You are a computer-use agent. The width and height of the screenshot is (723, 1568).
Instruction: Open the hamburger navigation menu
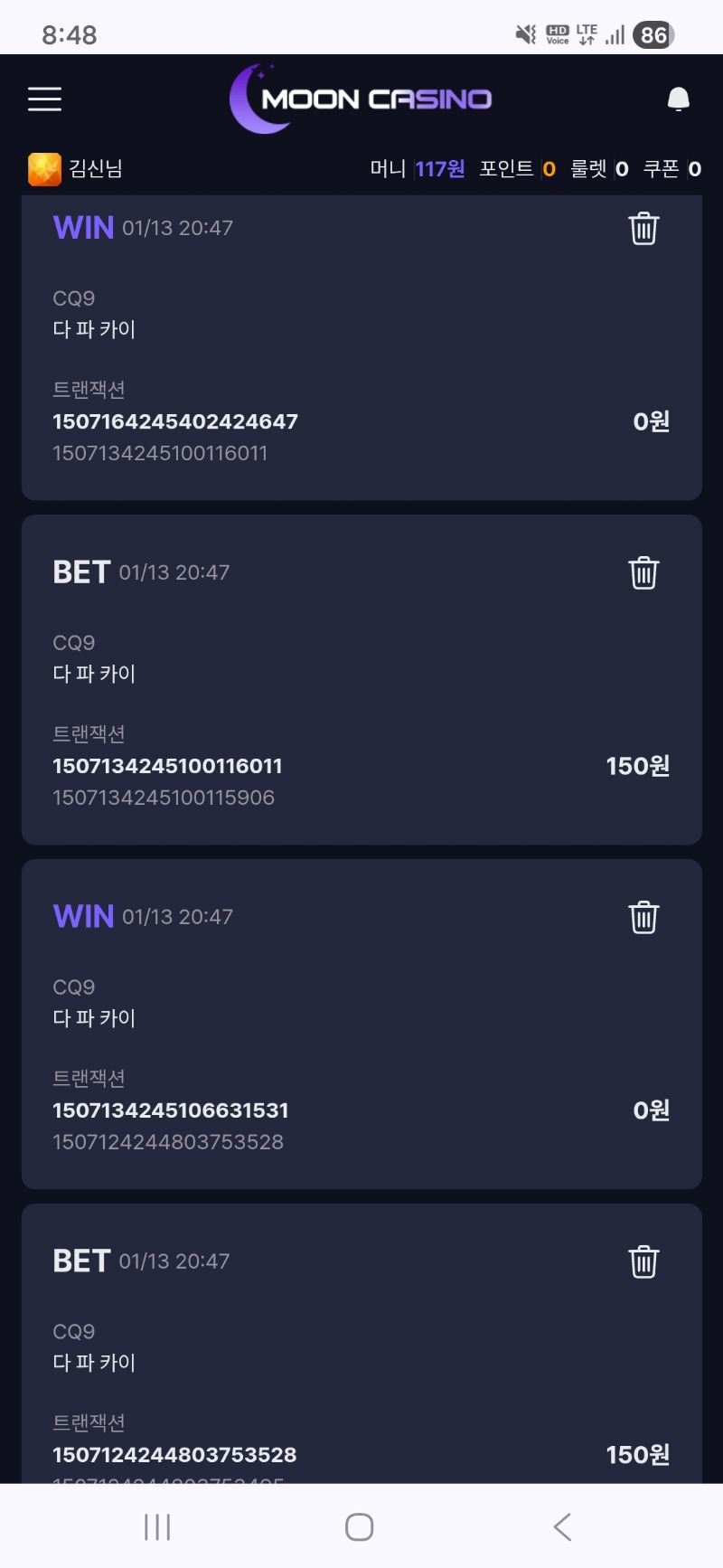pos(44,99)
